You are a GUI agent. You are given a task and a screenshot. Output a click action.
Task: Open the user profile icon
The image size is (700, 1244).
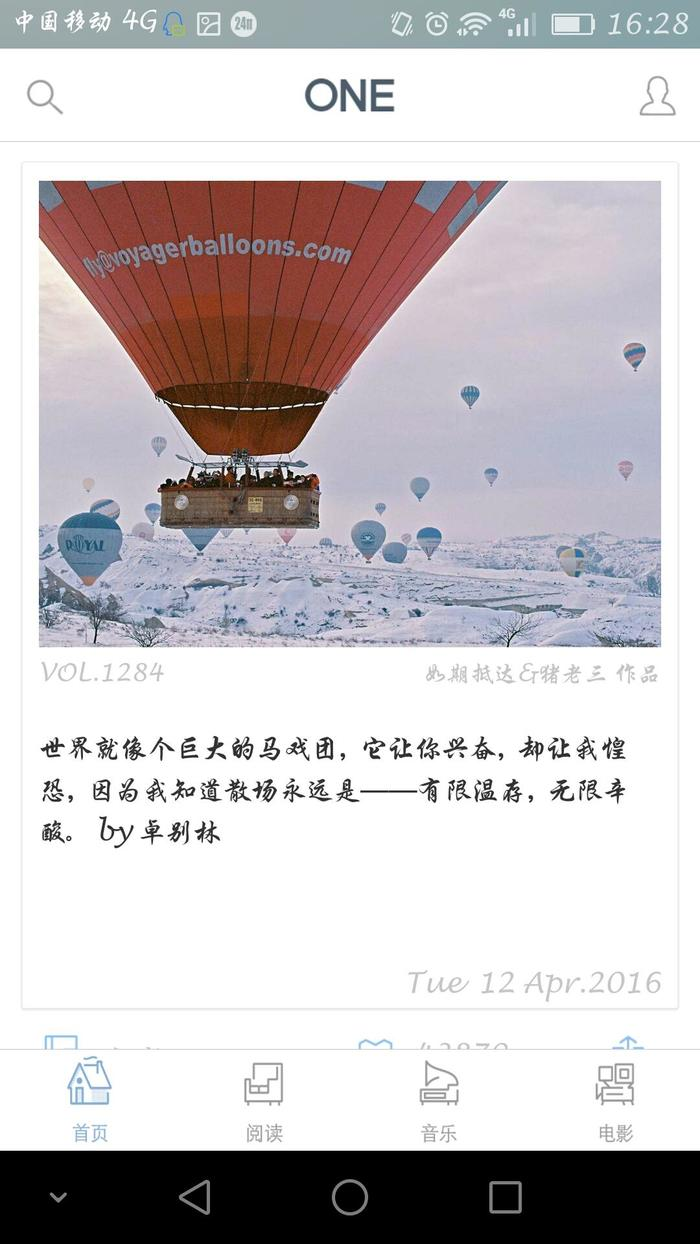tap(657, 96)
